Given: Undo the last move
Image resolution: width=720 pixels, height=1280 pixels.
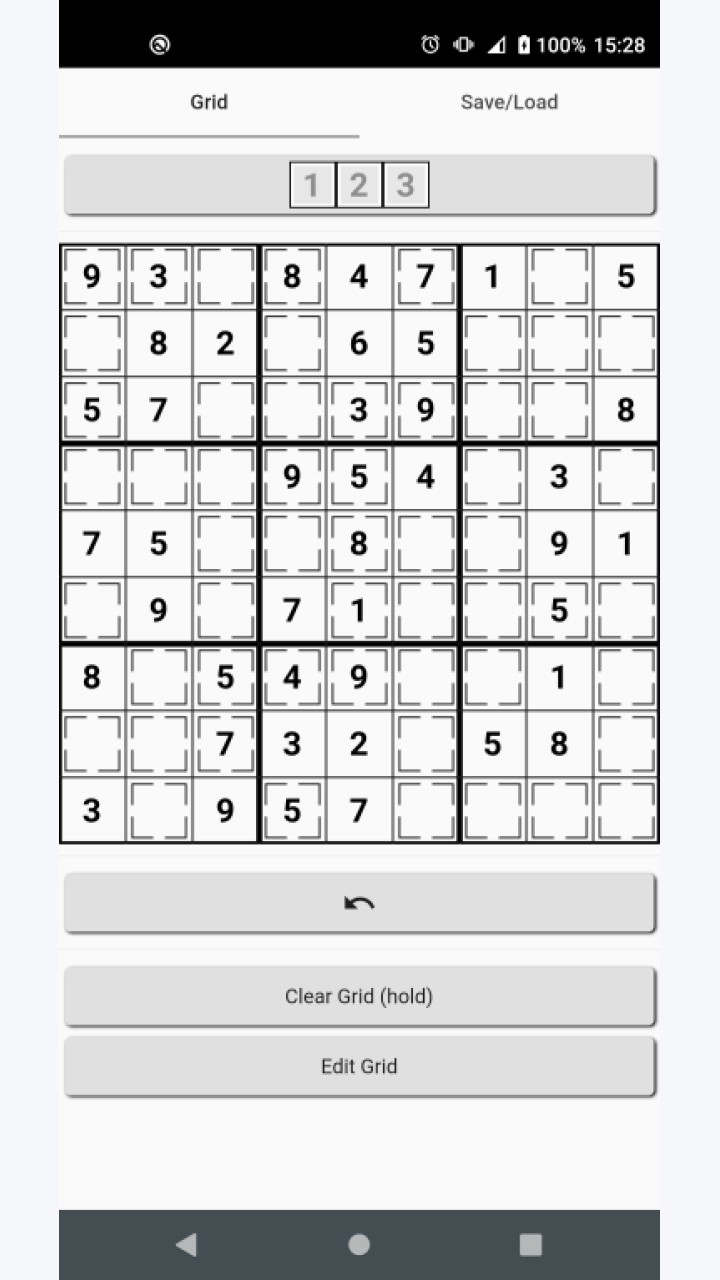Looking at the screenshot, I should point(359,903).
